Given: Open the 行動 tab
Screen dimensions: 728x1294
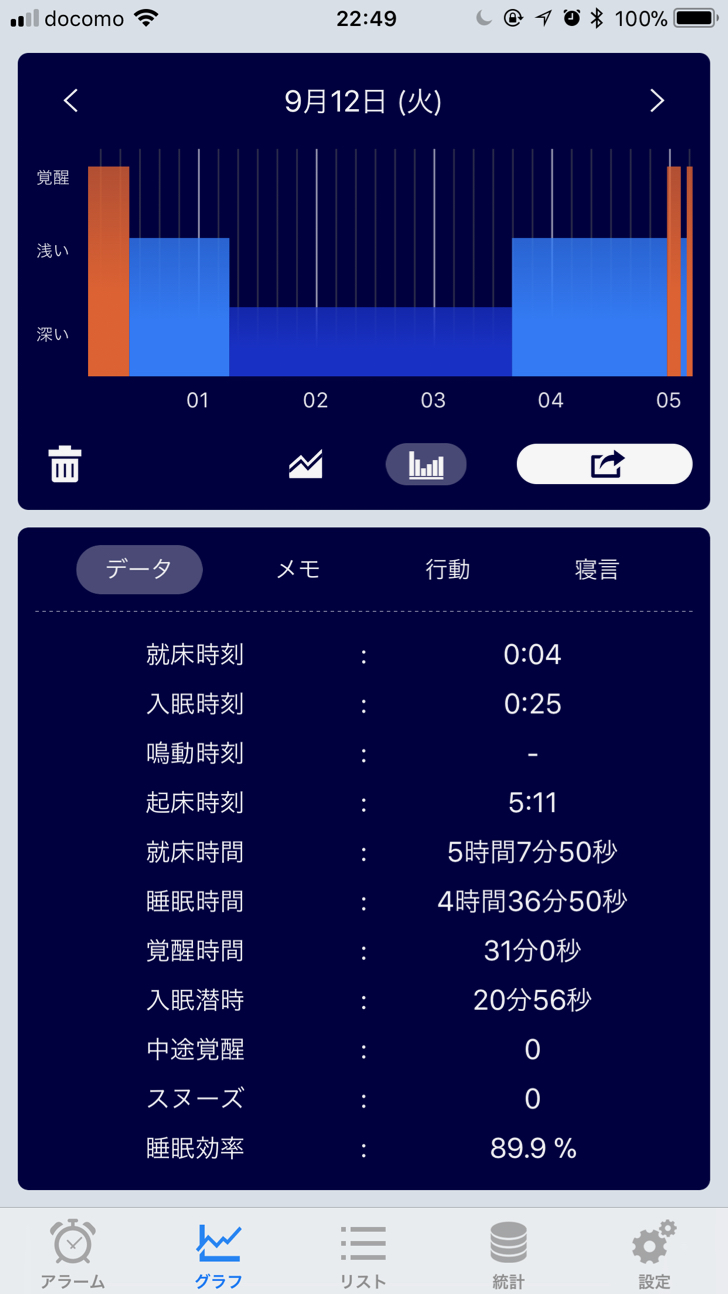Looking at the screenshot, I should [x=447, y=569].
